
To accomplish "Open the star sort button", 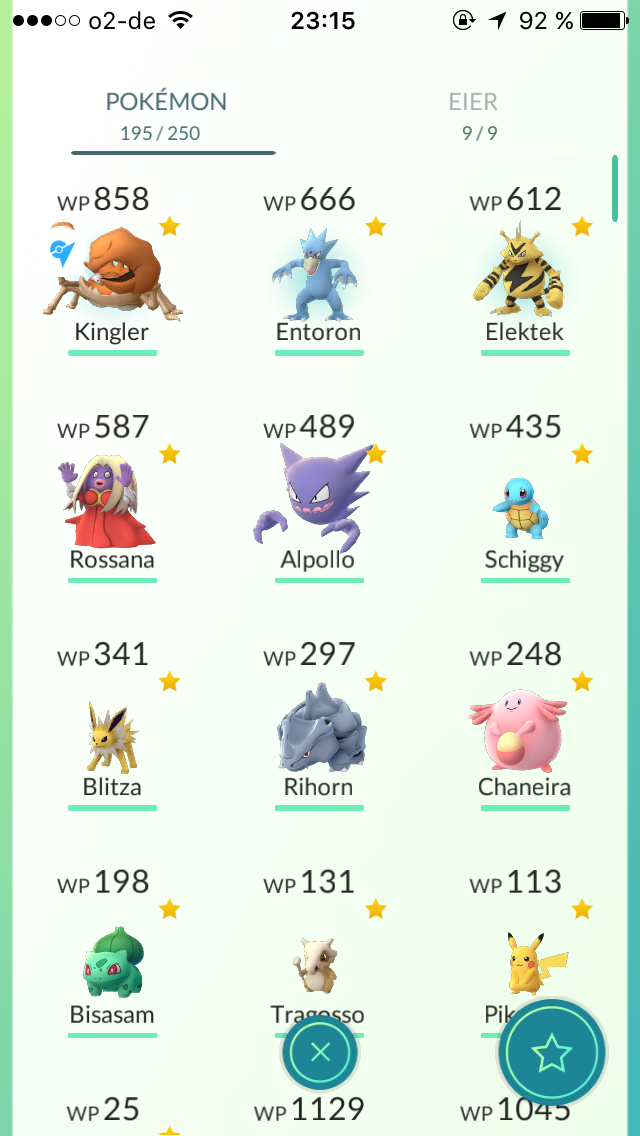I will point(552,1053).
